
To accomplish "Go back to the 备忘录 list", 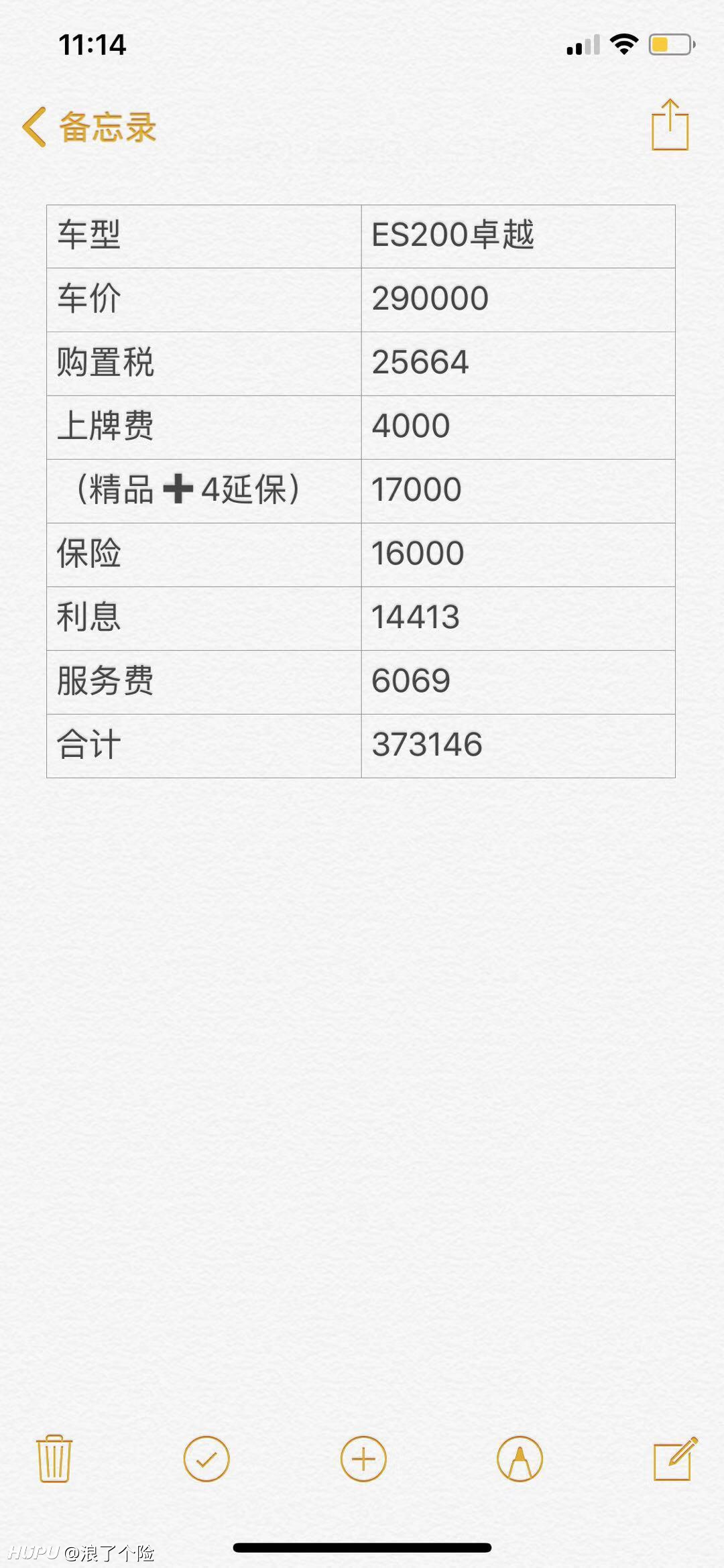I will coord(89,127).
